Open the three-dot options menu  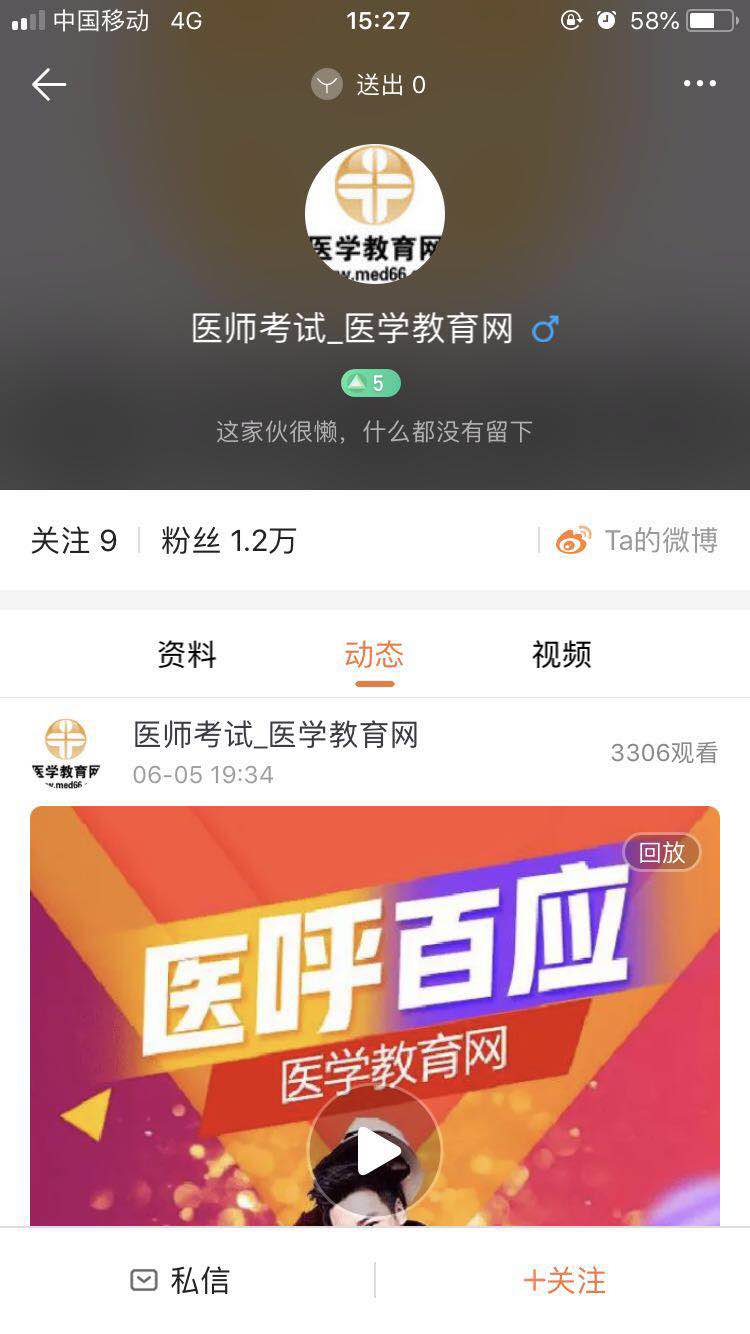700,84
